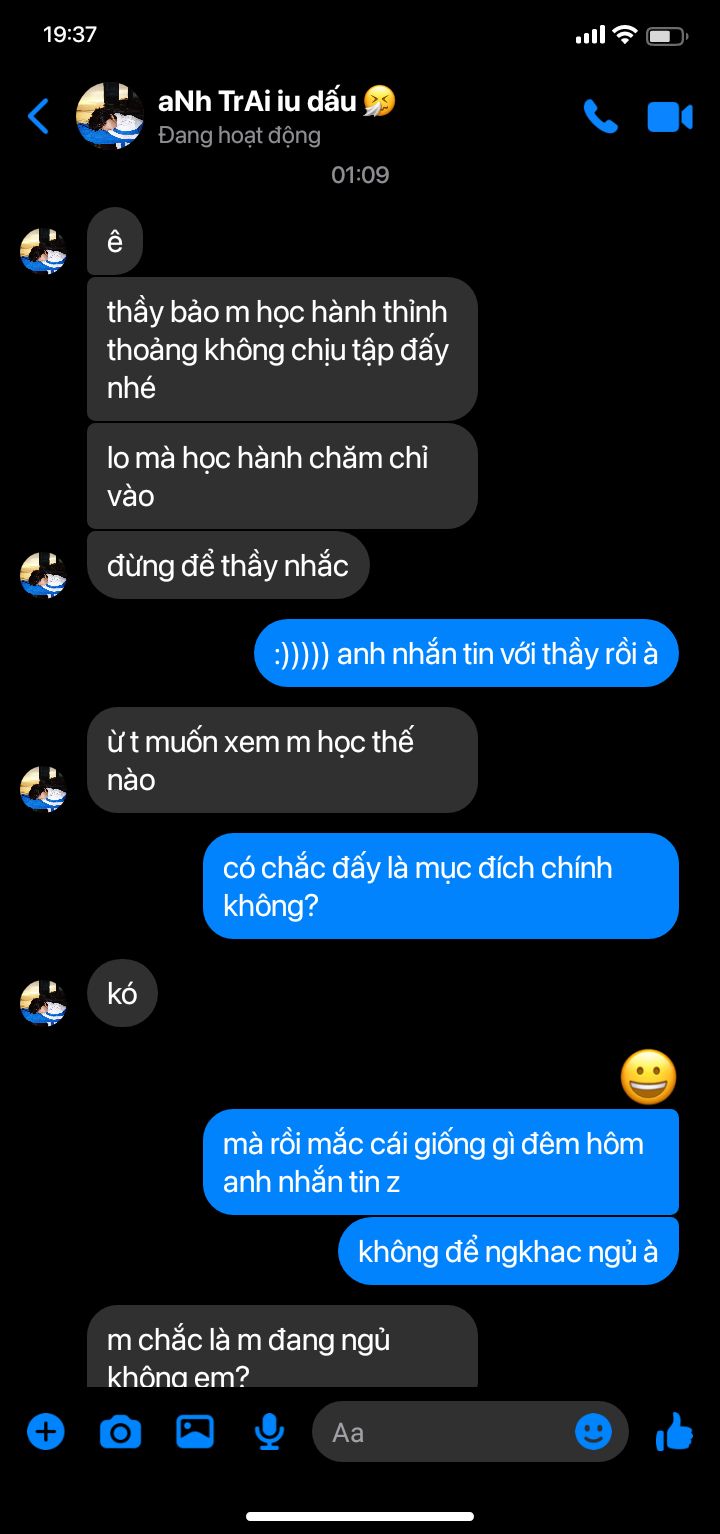720x1534 pixels.
Task: Start a voice call with aNh TrAi iu dấu
Action: point(600,117)
